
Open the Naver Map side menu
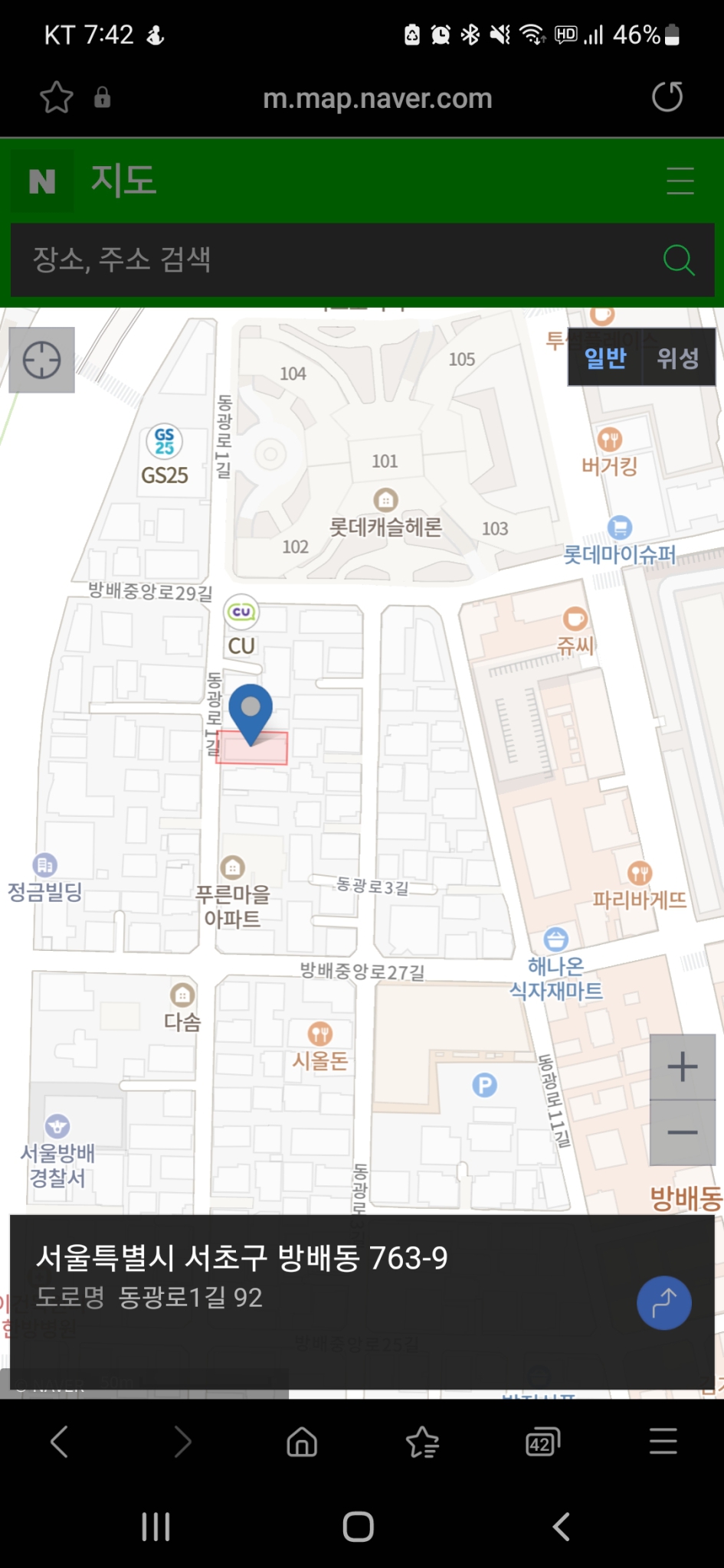tap(679, 179)
